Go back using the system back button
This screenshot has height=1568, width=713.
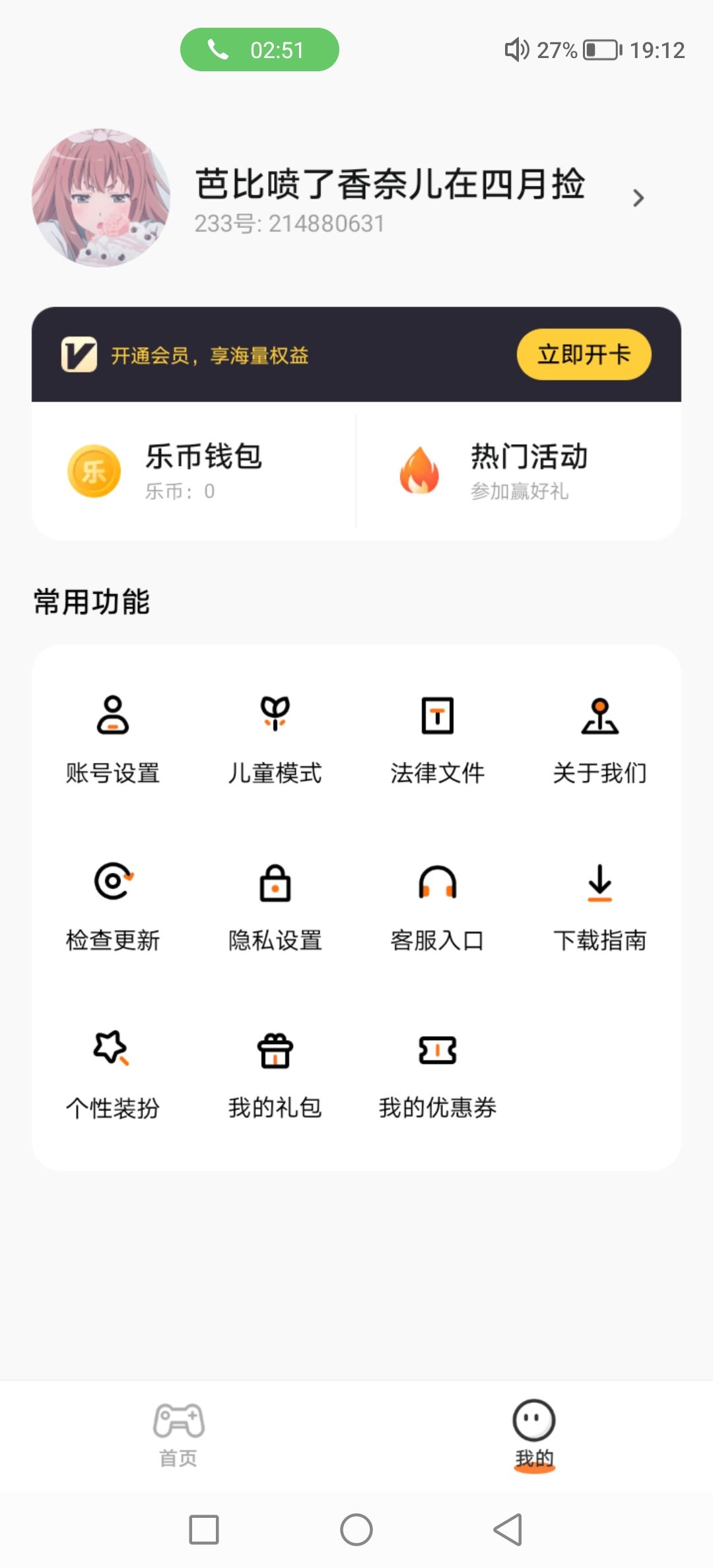[x=508, y=1530]
